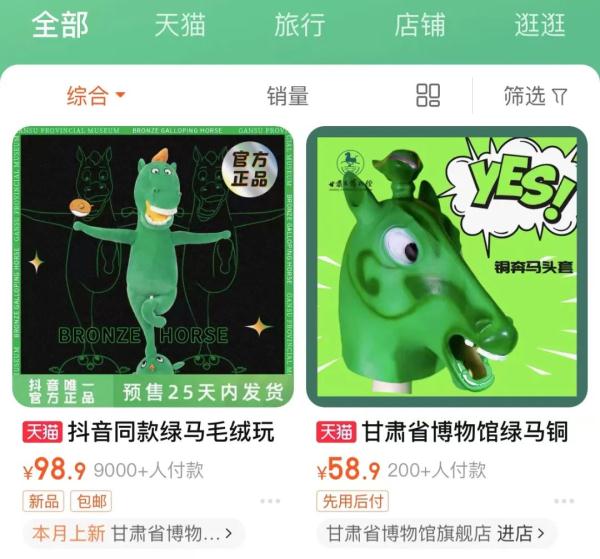Open more options for the ¥58.9 item
Image resolution: width=600 pixels, height=559 pixels.
point(565,502)
